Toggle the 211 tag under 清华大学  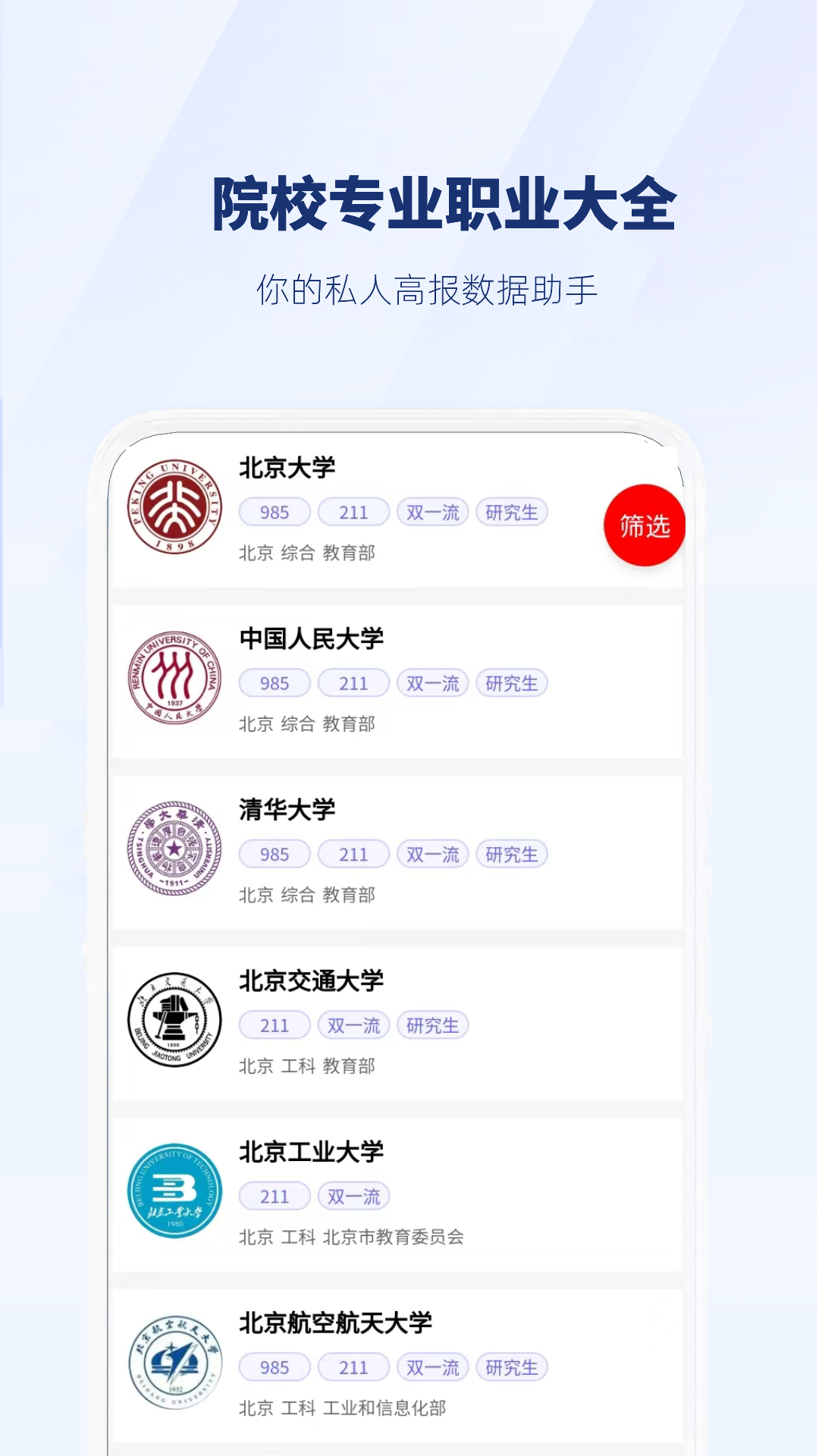click(353, 854)
